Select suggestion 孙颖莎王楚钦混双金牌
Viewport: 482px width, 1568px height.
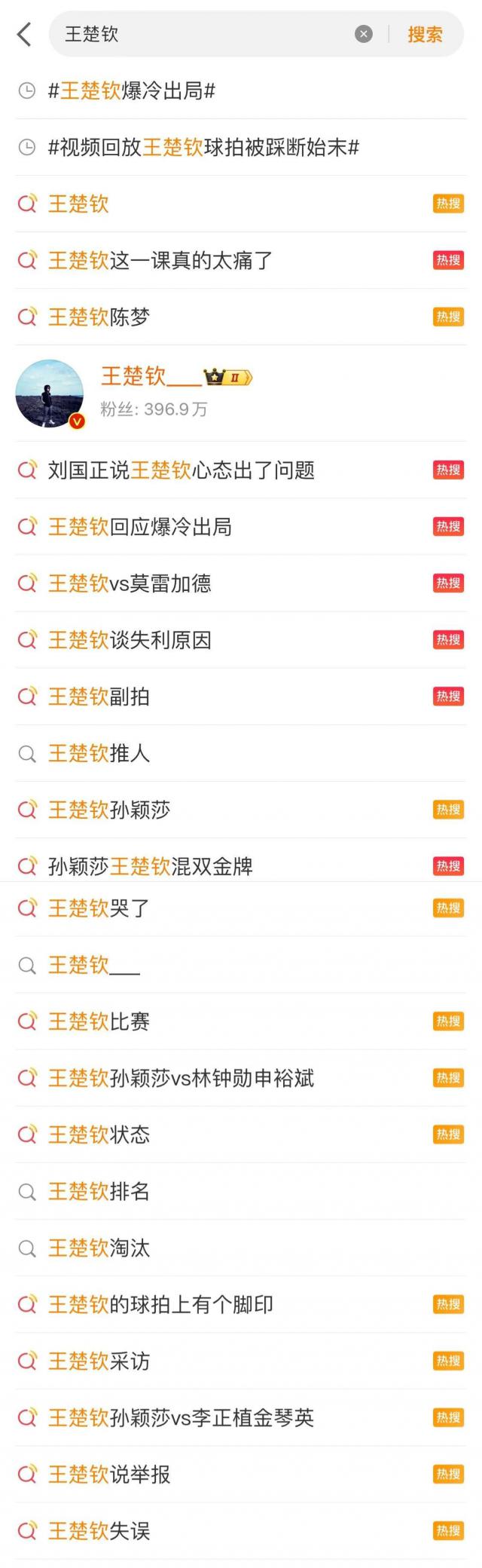[151, 866]
